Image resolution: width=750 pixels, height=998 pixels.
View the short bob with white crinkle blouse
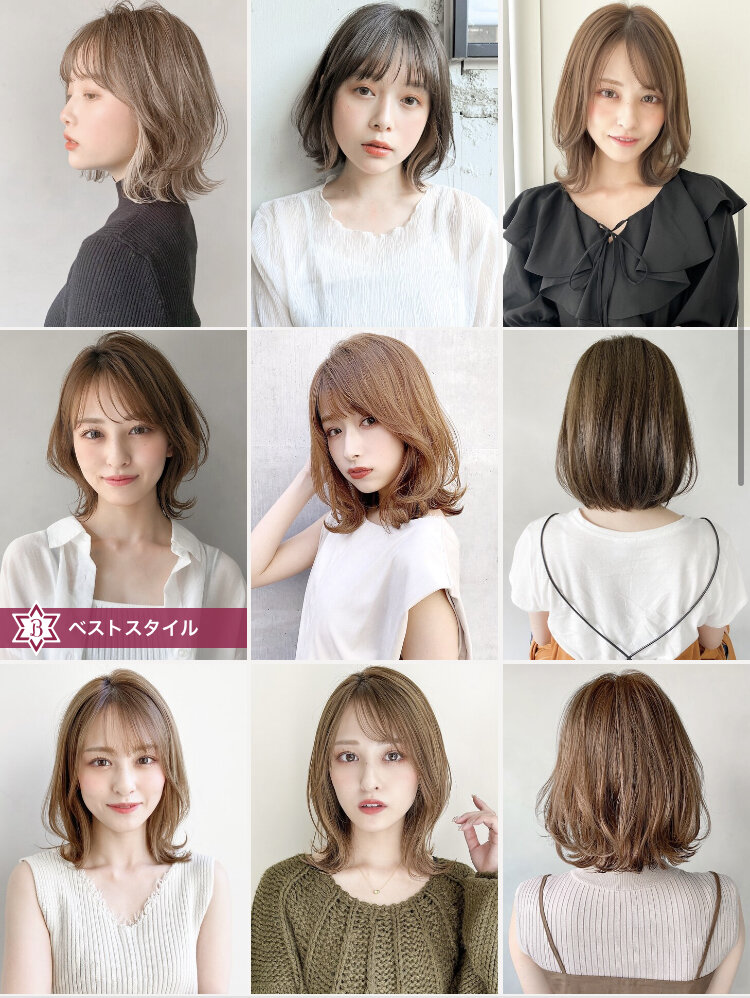[x=375, y=163]
